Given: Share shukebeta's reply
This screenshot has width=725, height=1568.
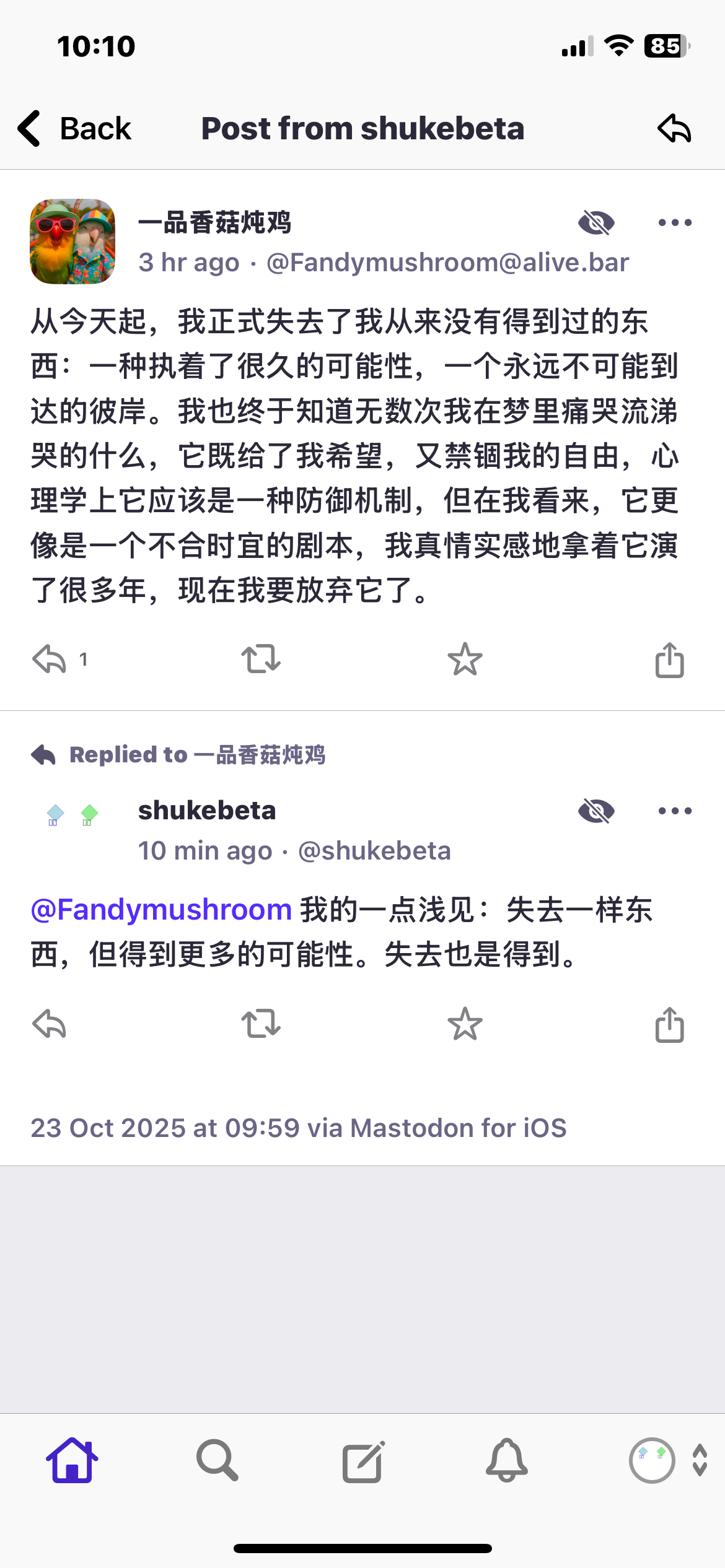Looking at the screenshot, I should [x=669, y=1024].
